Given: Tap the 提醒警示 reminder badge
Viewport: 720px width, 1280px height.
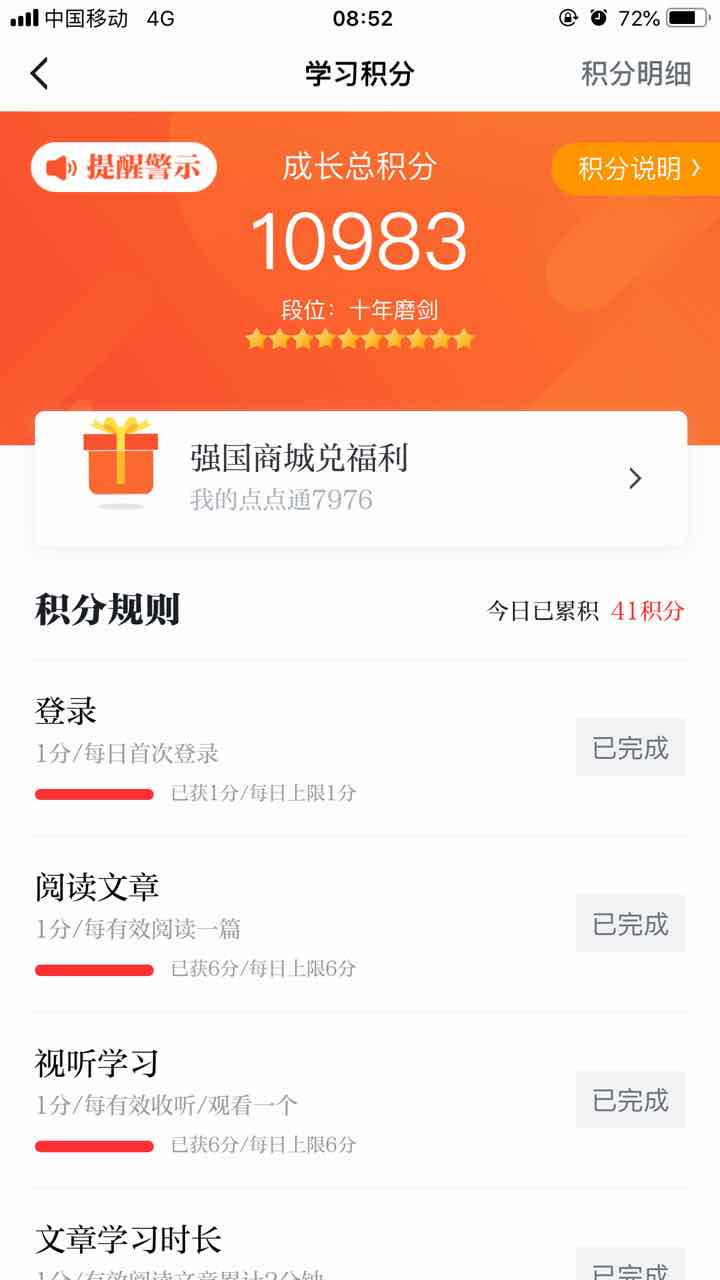Looking at the screenshot, I should coord(124,167).
